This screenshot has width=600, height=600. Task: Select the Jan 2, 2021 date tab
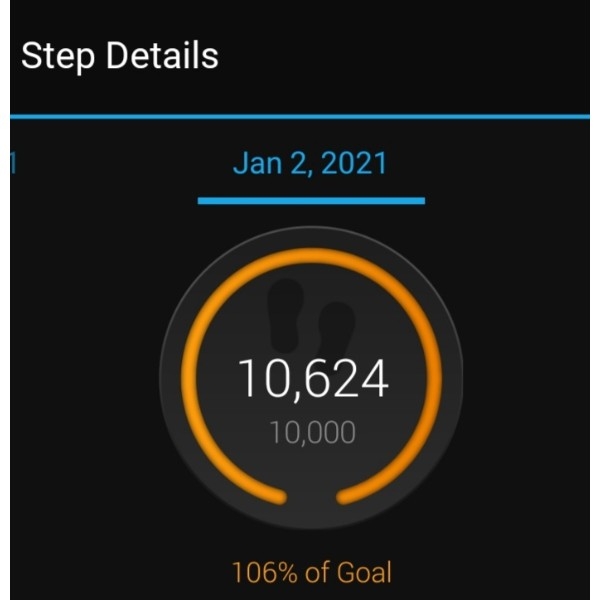pos(310,164)
